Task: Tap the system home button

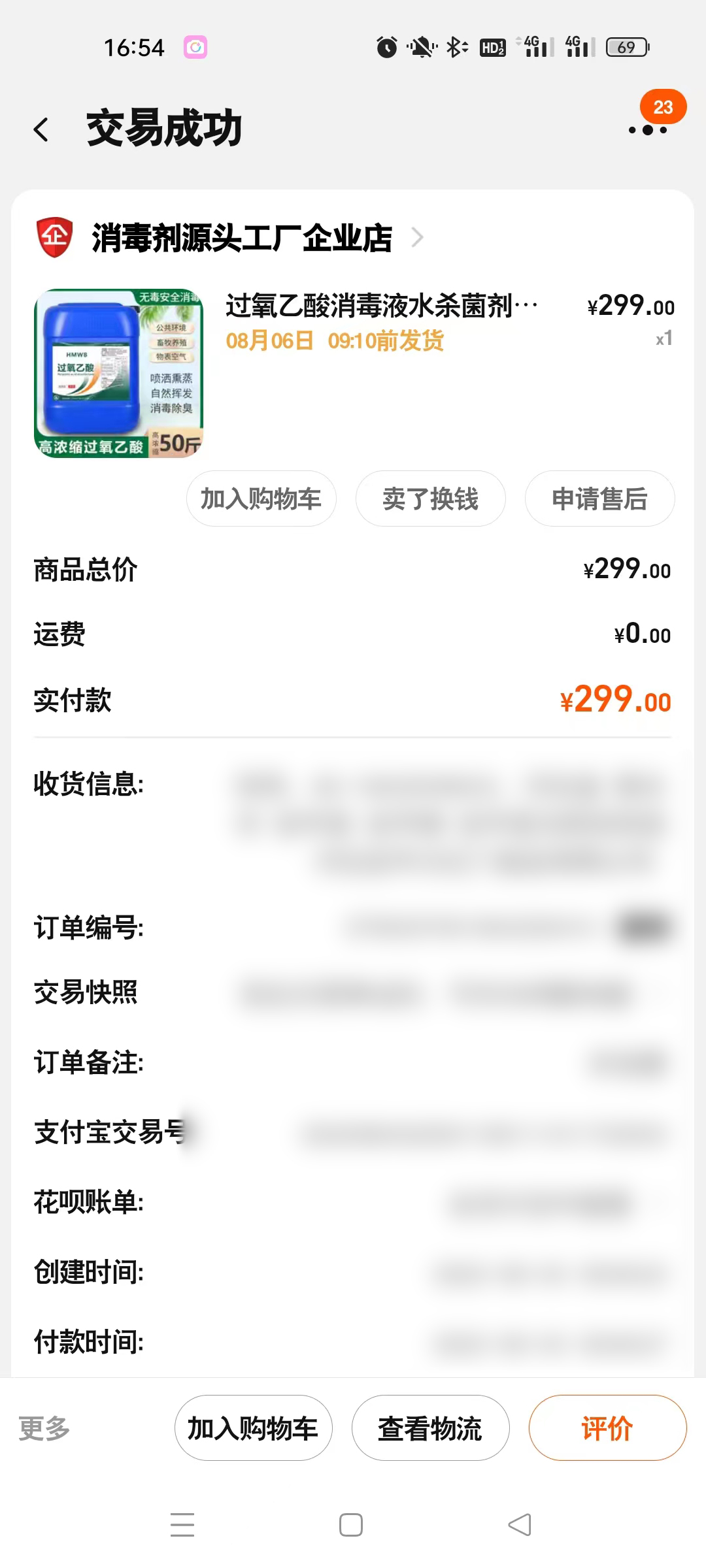Action: (x=351, y=1525)
